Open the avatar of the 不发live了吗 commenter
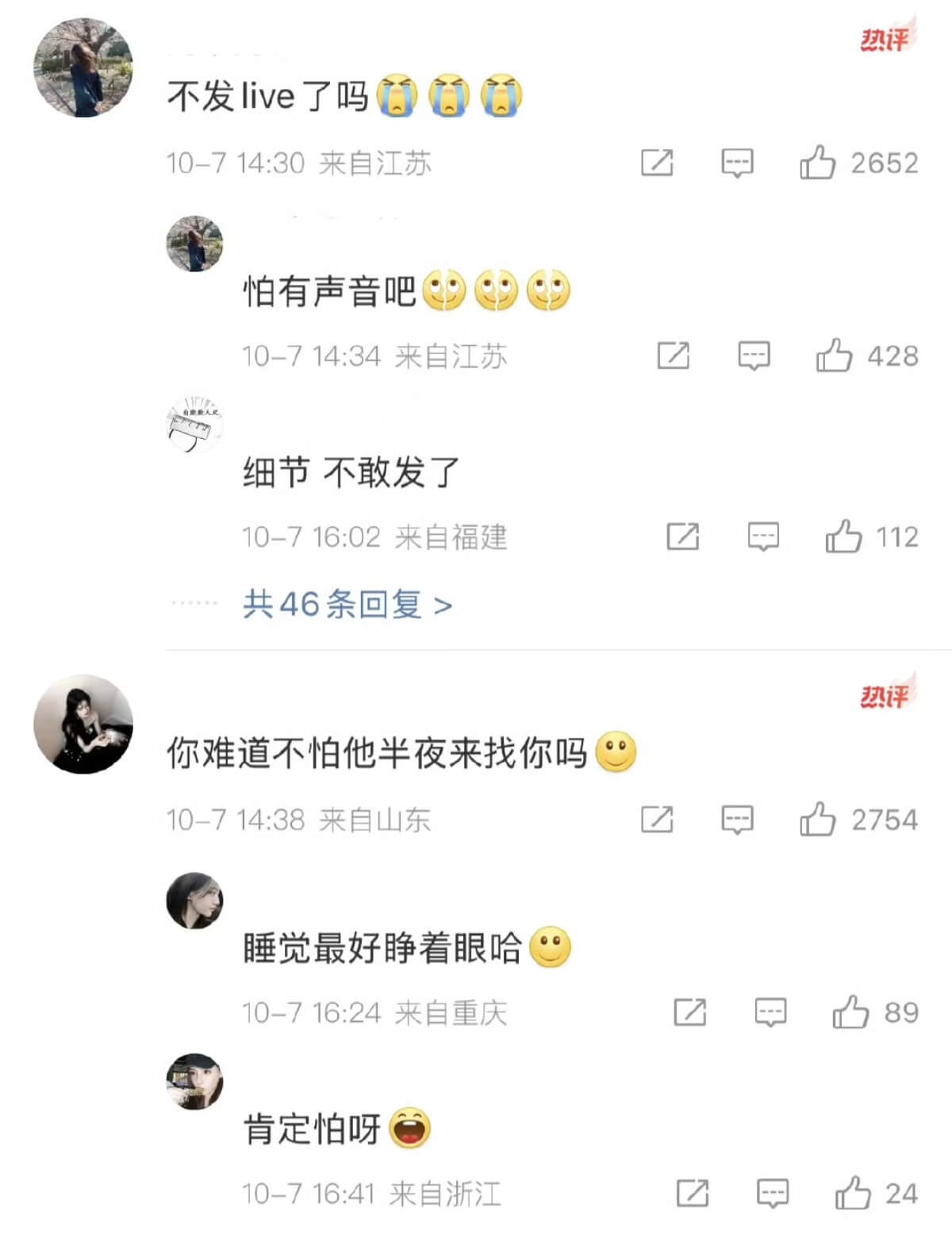This screenshot has width=952, height=1233. [83, 68]
